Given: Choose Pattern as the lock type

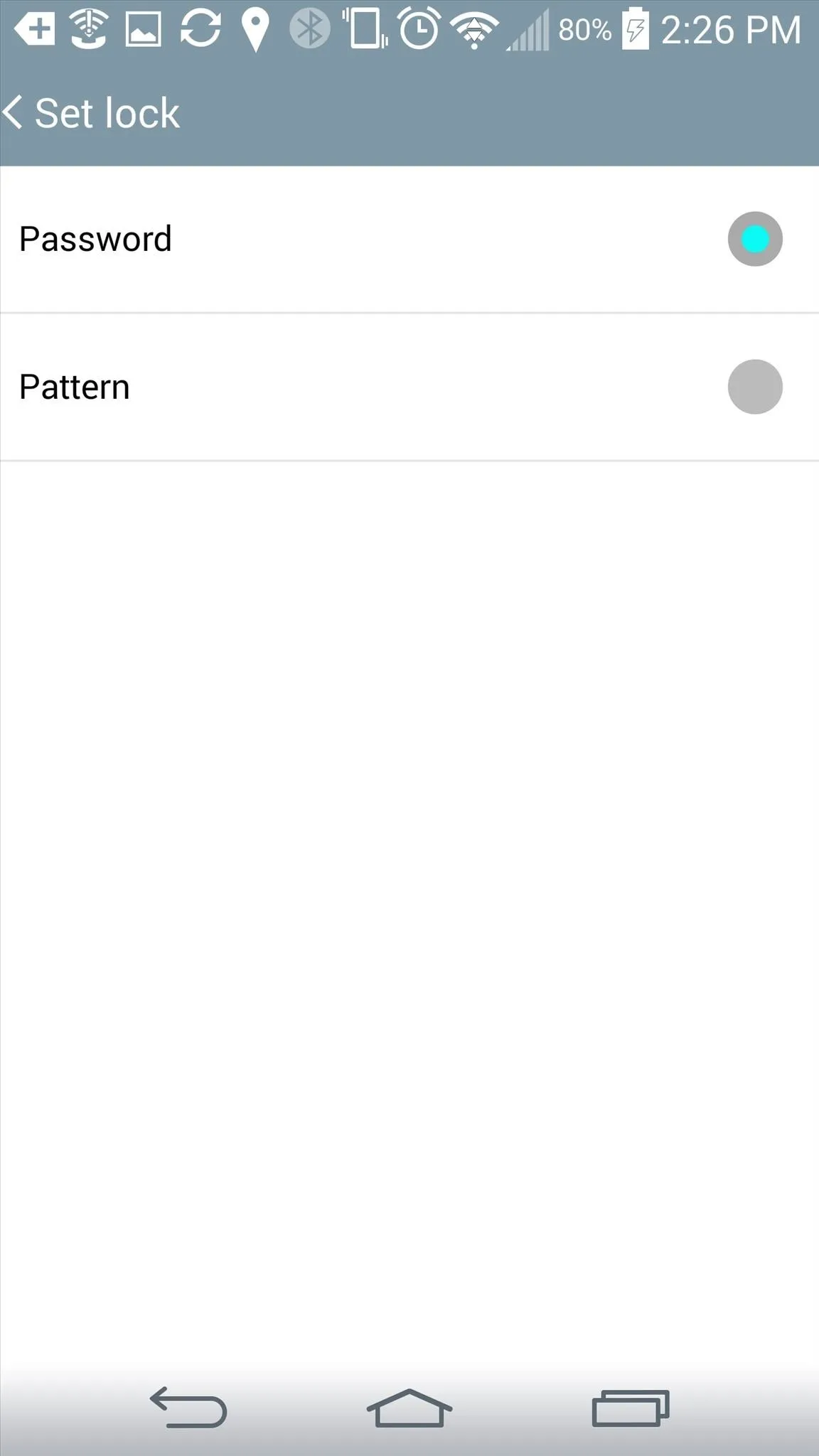Looking at the screenshot, I should pos(409,387).
